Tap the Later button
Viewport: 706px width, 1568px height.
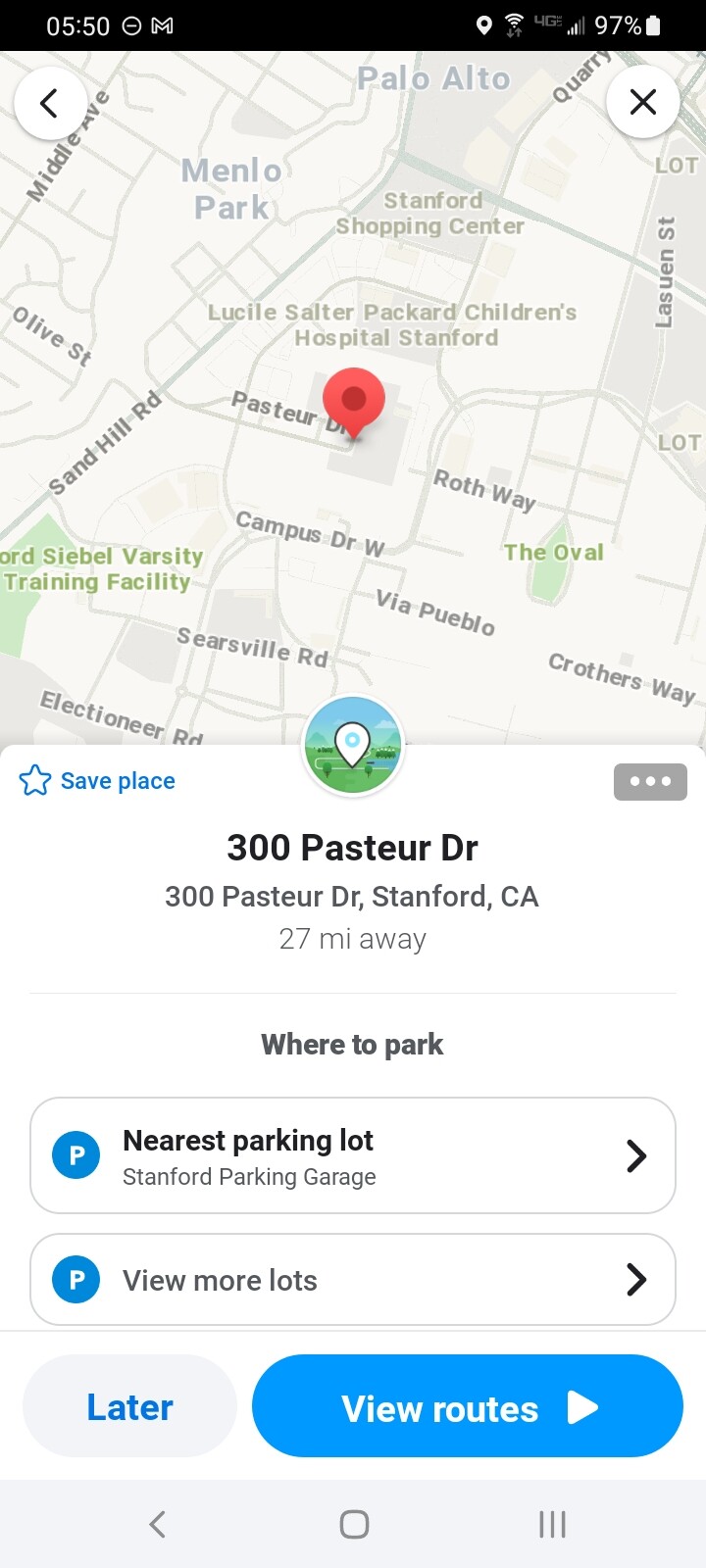[128, 1405]
